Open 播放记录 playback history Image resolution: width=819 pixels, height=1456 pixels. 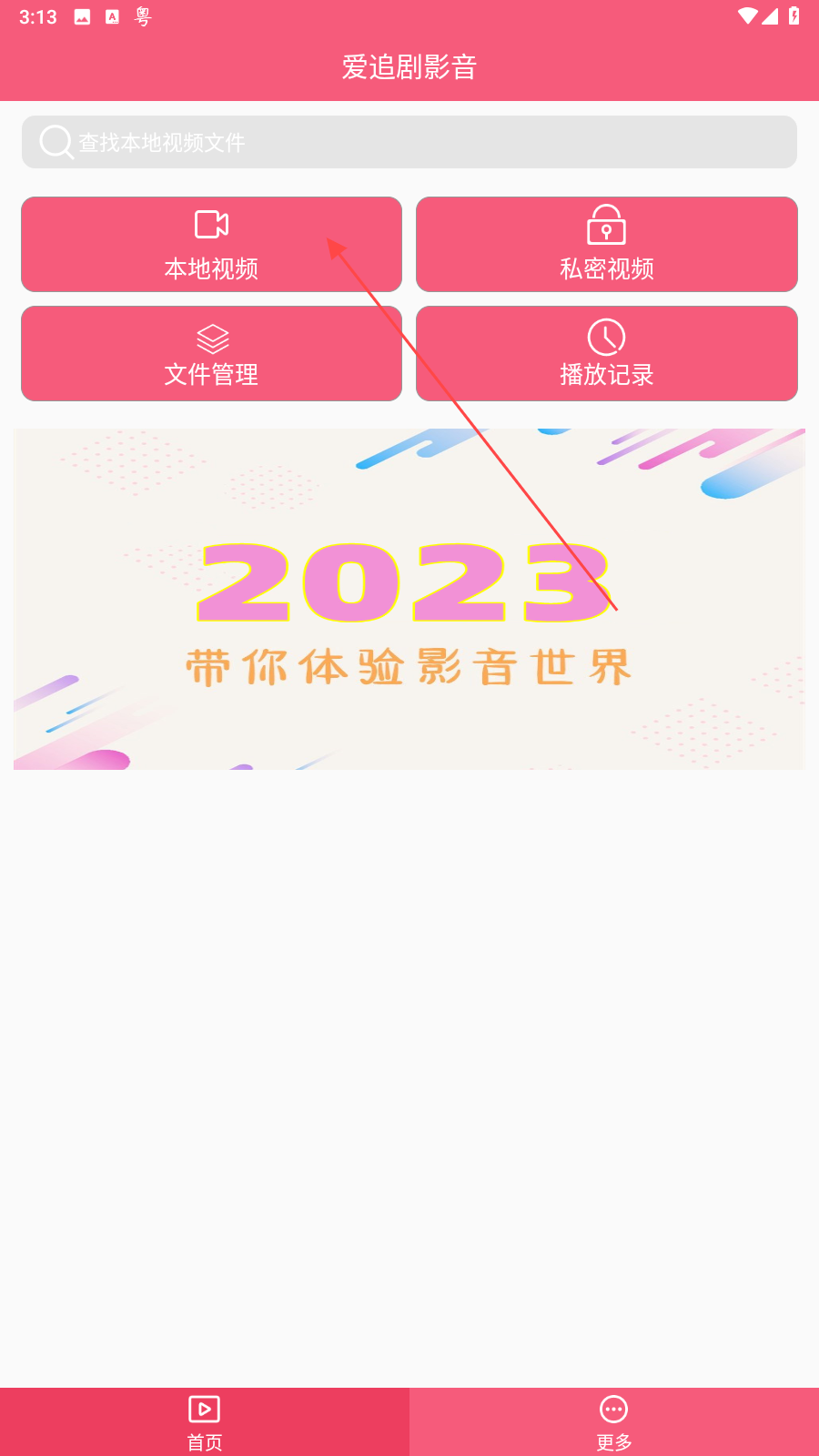[x=606, y=353]
